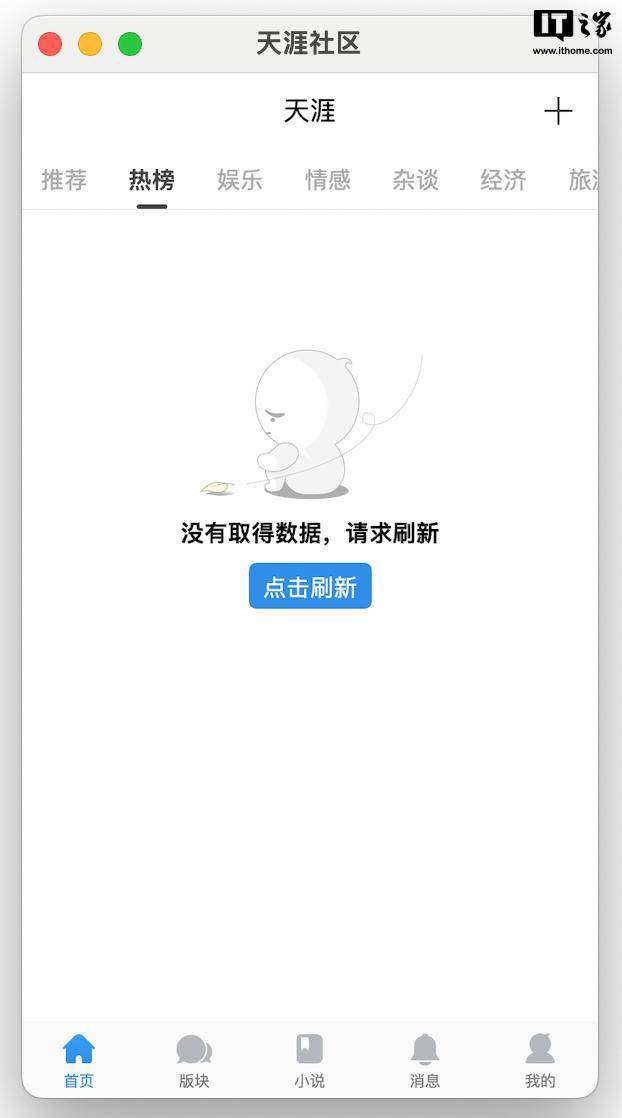Tap the 热榜 tab
The height and width of the screenshot is (1118, 622).
tap(152, 180)
